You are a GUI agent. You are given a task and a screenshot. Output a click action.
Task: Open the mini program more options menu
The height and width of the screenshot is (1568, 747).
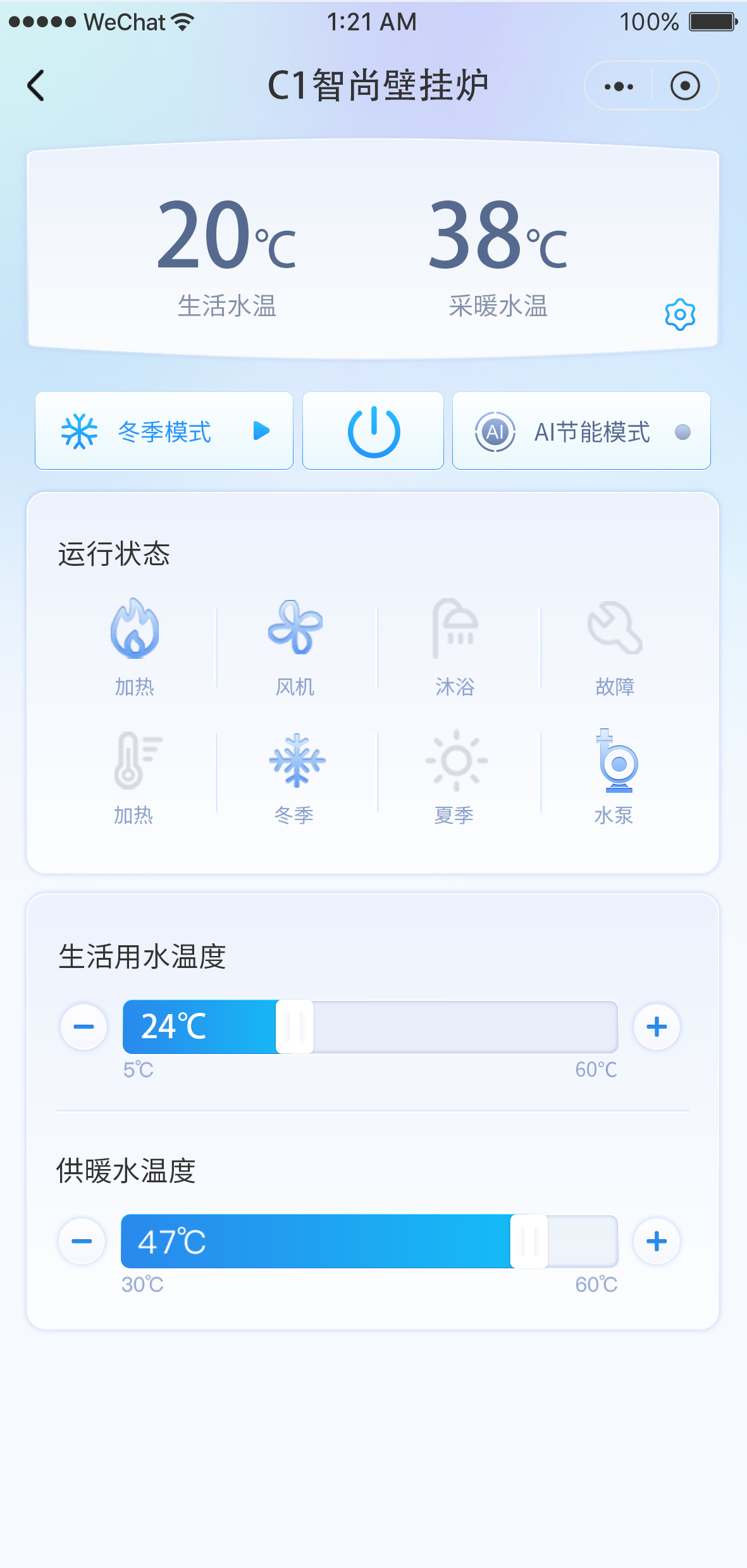coord(619,86)
